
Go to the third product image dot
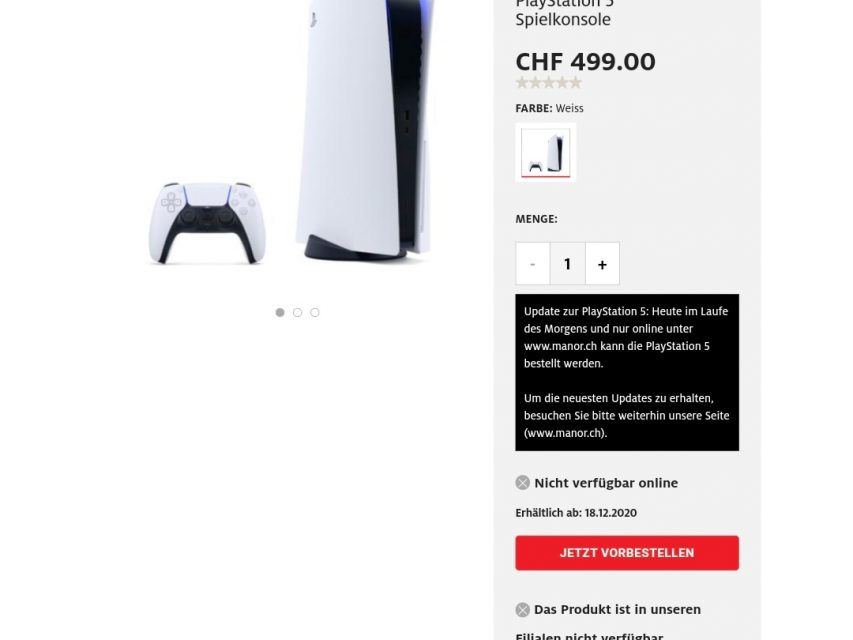click(315, 313)
